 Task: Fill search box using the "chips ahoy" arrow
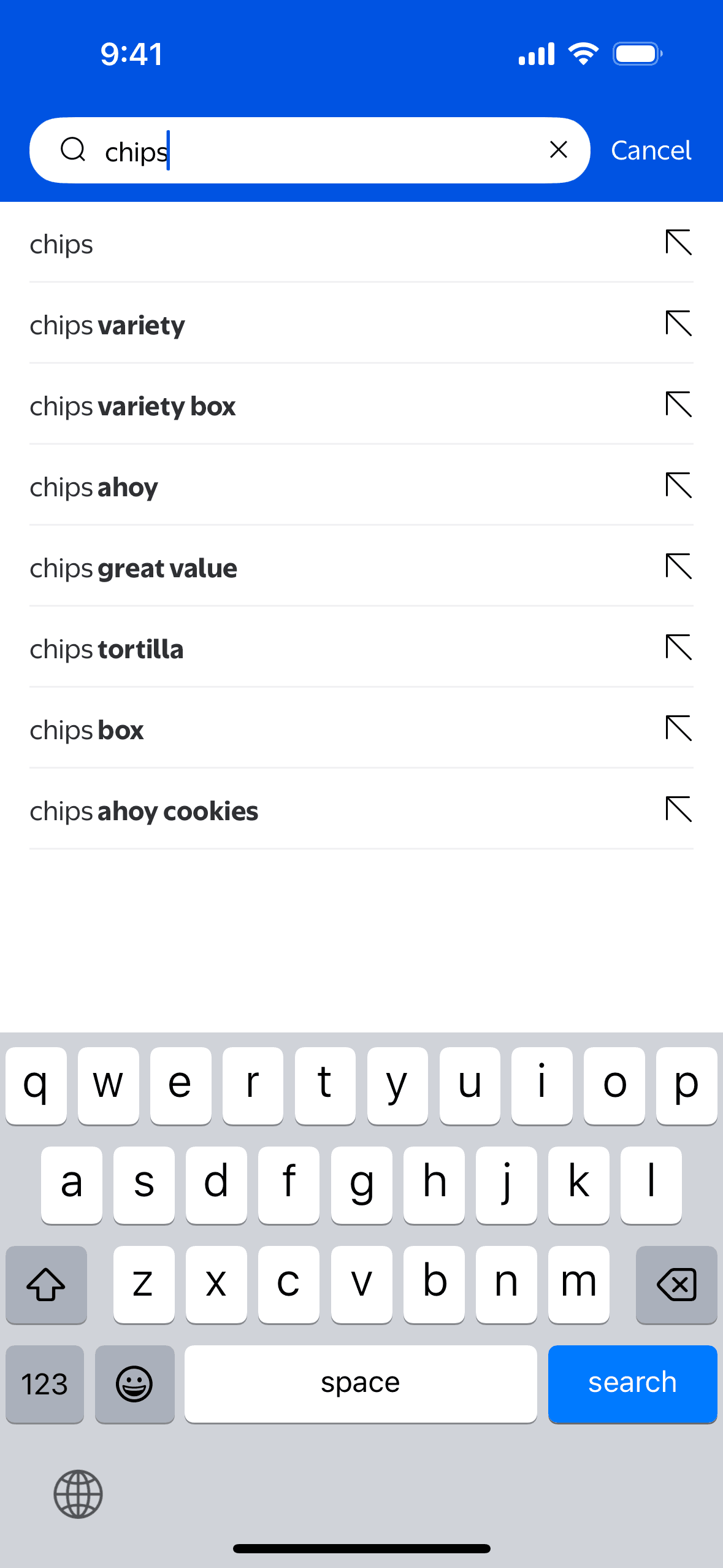[x=678, y=486]
